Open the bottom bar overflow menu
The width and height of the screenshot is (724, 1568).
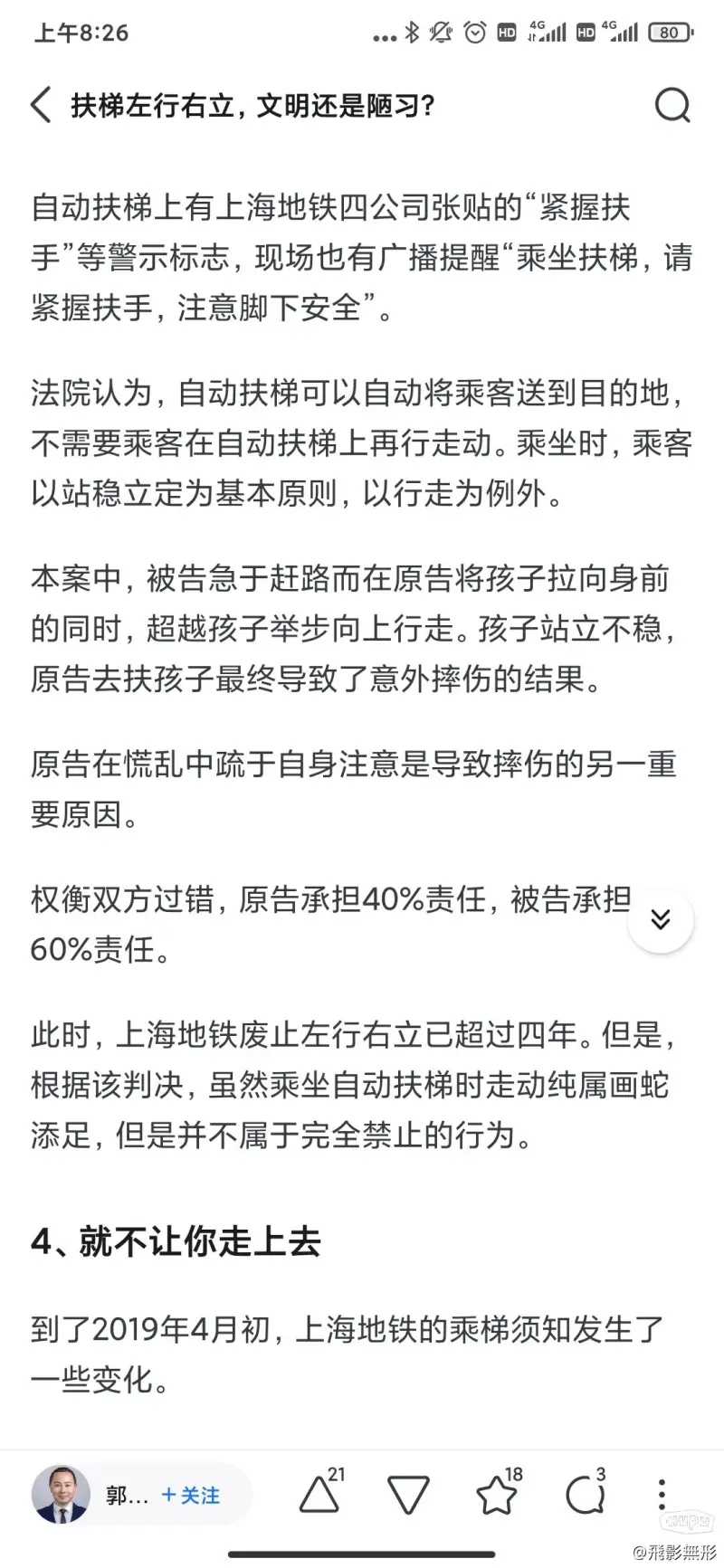click(x=662, y=1496)
